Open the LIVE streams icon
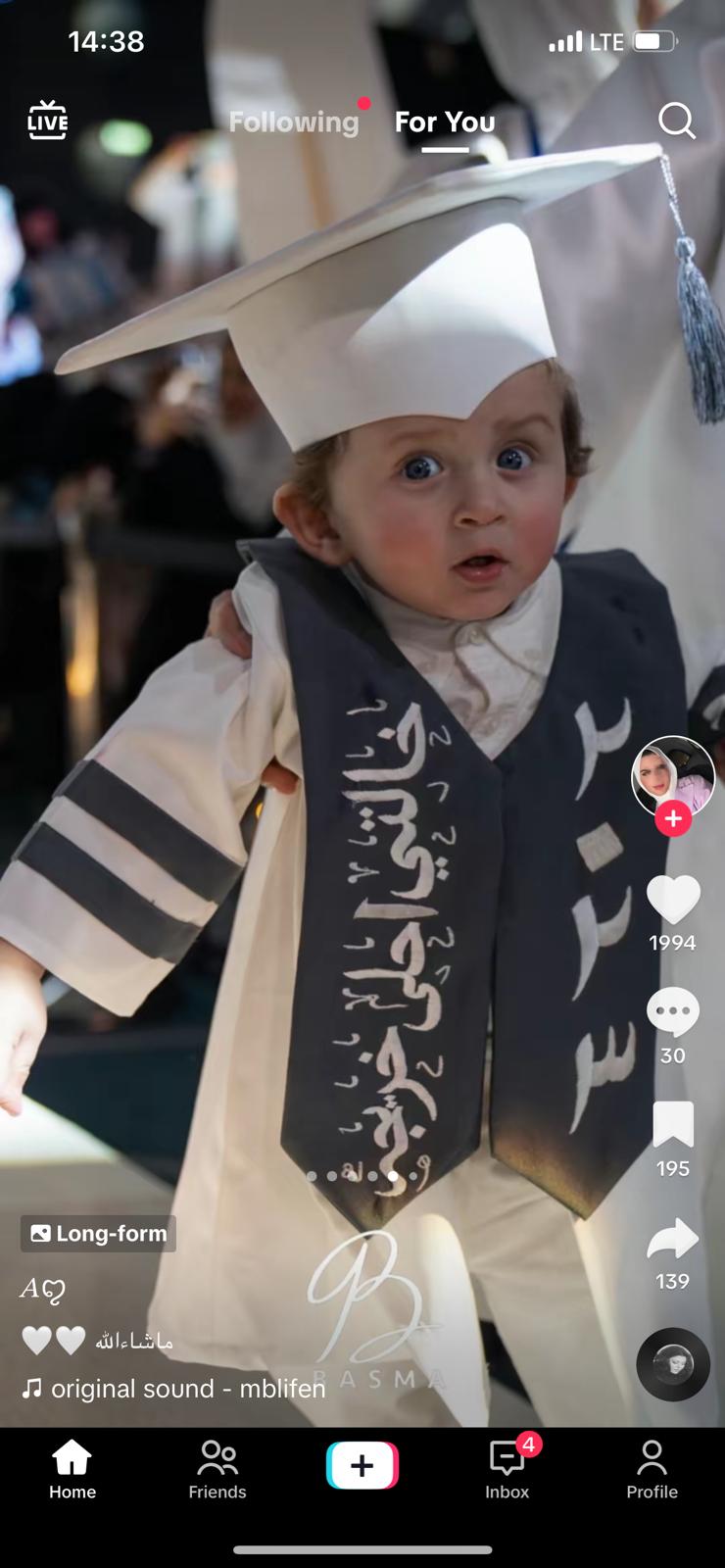This screenshot has width=725, height=1568. (47, 121)
